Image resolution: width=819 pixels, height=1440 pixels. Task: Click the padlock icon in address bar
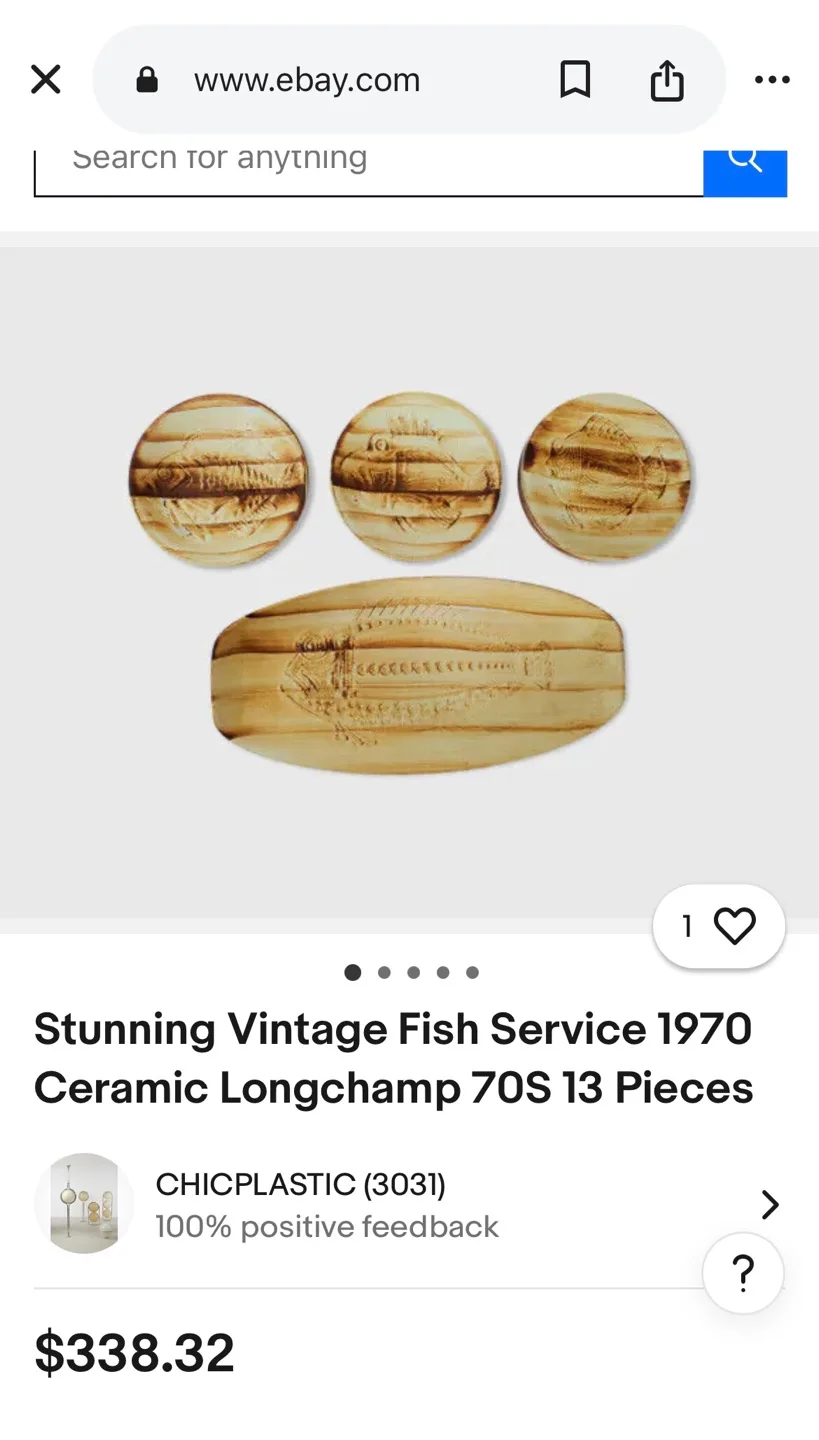click(146, 80)
